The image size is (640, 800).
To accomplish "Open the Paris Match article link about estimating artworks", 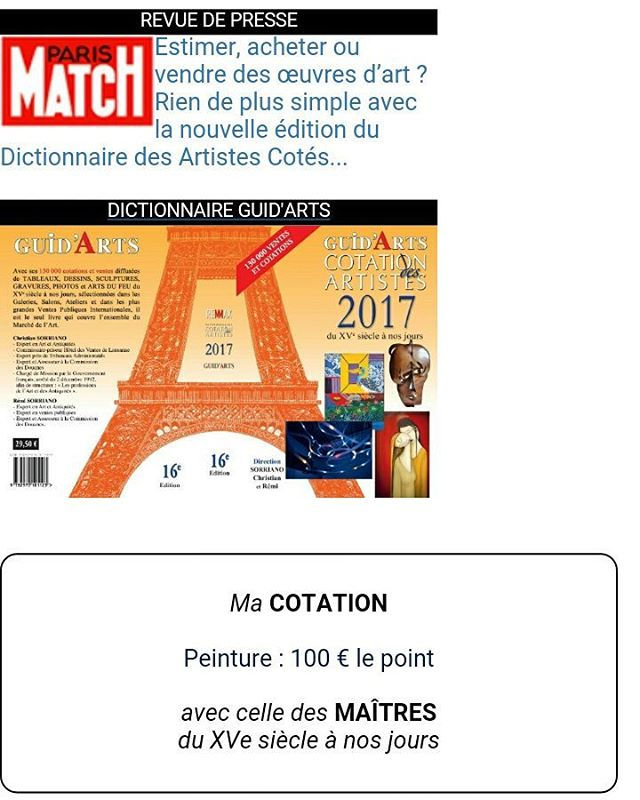I will click(x=285, y=102).
